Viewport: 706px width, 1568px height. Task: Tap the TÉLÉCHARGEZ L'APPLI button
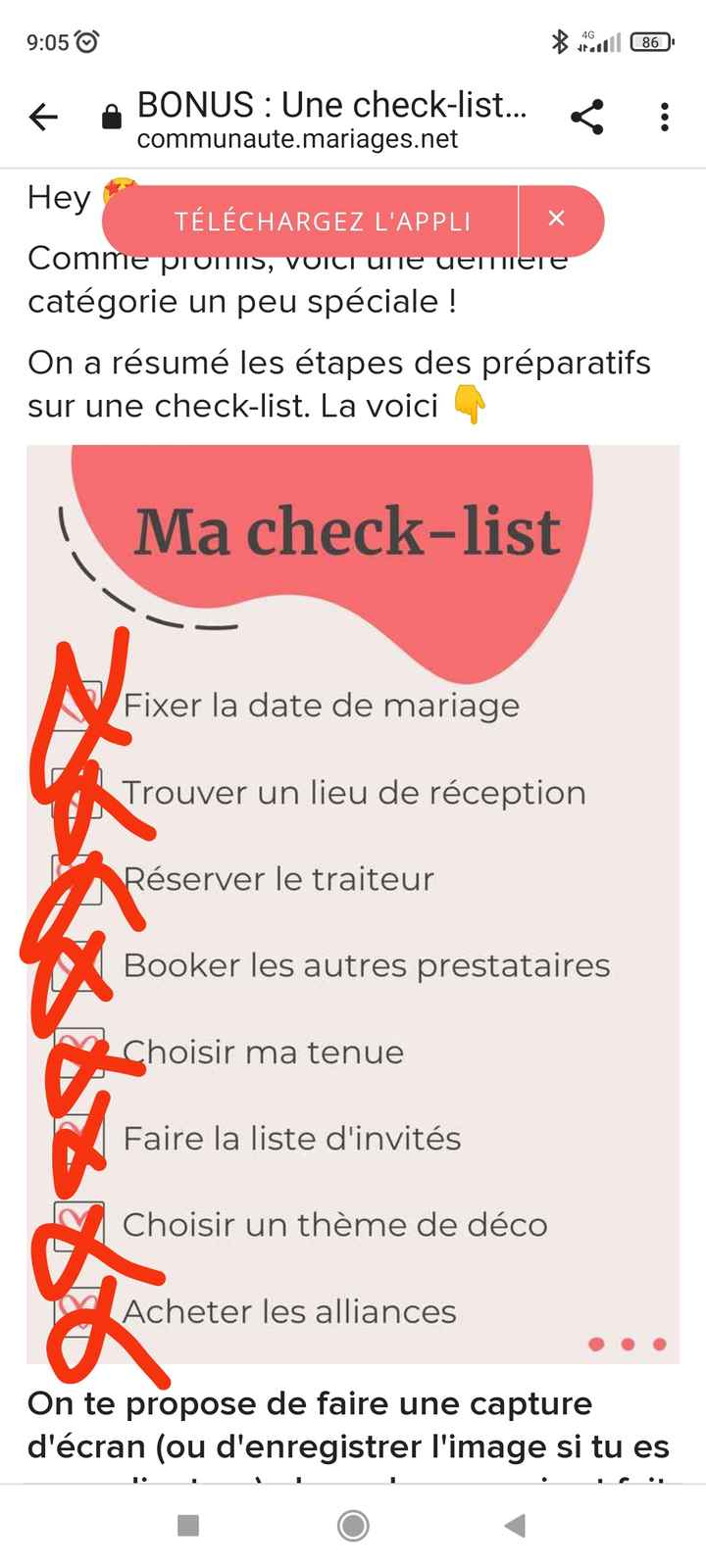[x=324, y=220]
